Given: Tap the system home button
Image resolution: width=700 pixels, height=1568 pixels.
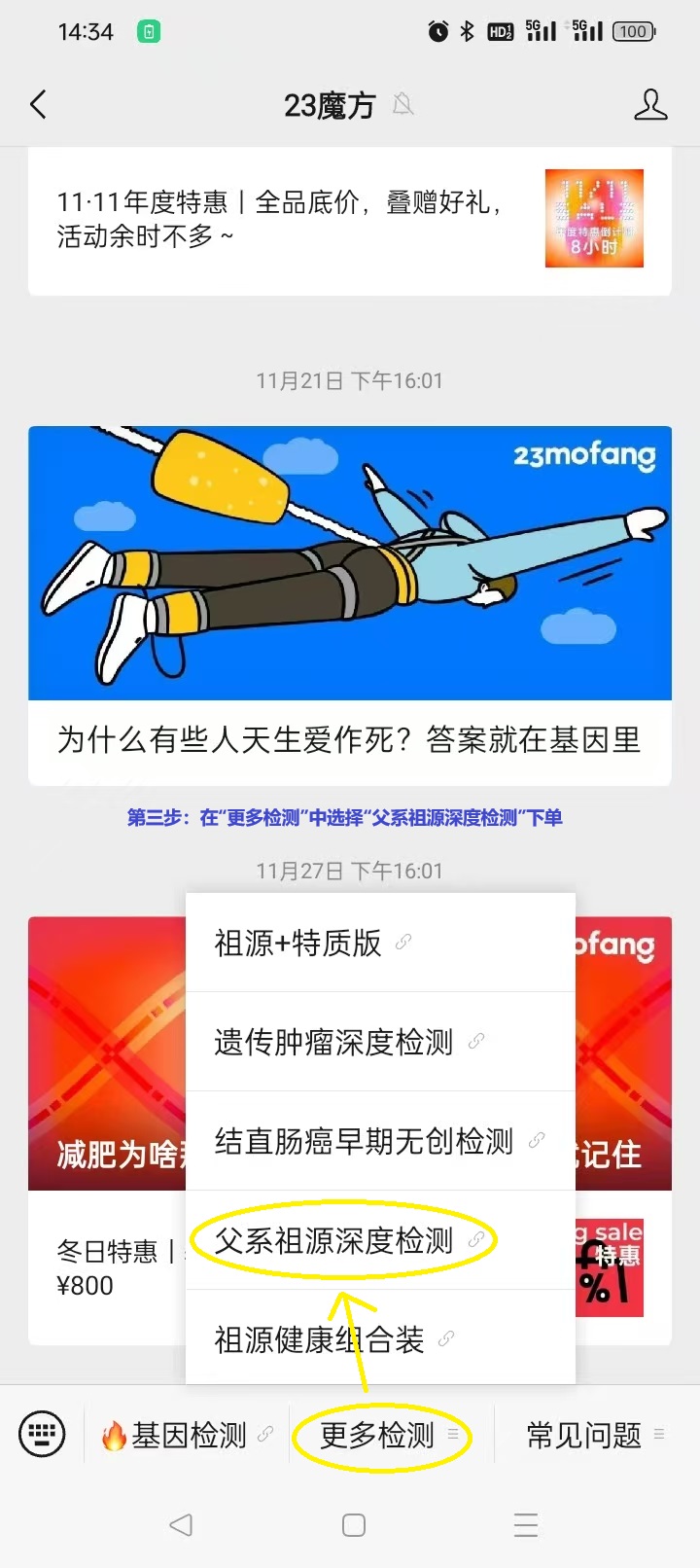Looking at the screenshot, I should coord(354,1524).
